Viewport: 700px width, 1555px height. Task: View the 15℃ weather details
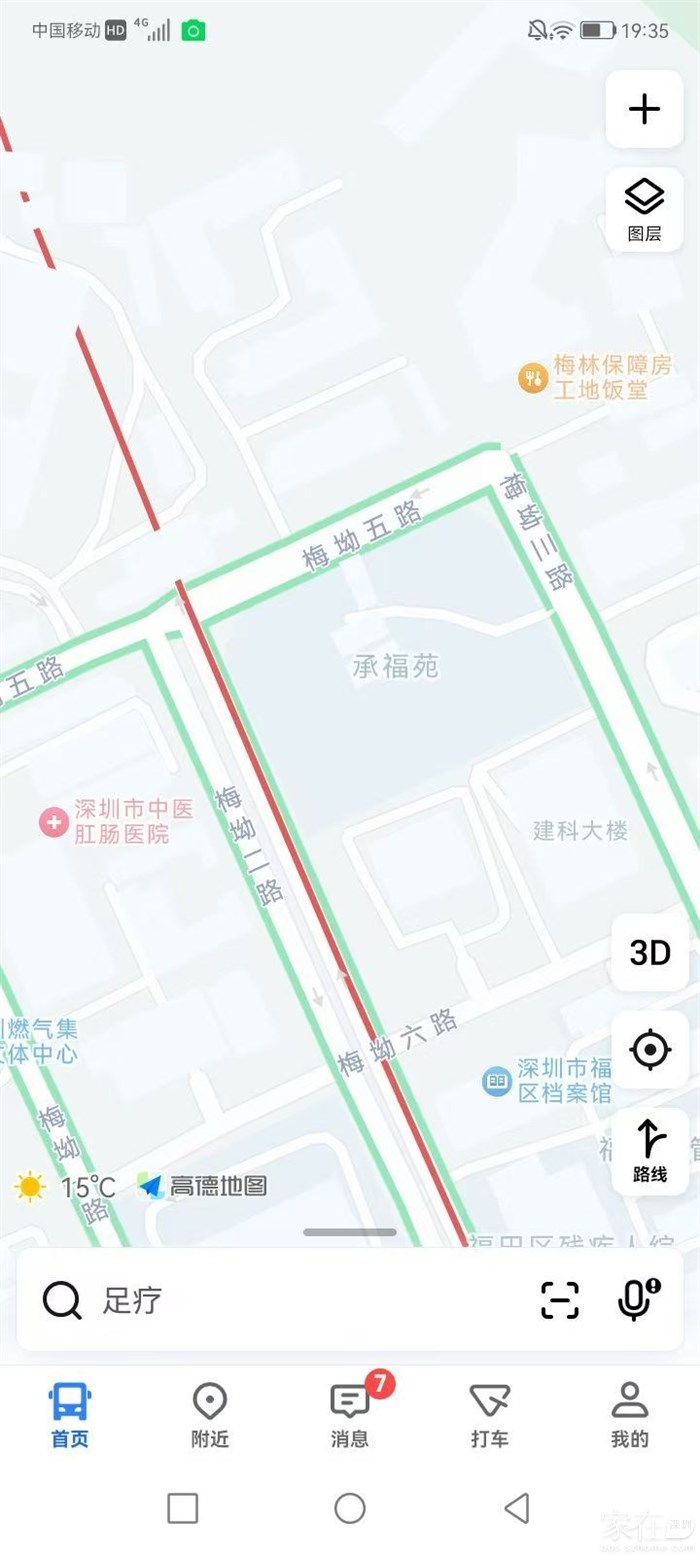[x=64, y=1187]
